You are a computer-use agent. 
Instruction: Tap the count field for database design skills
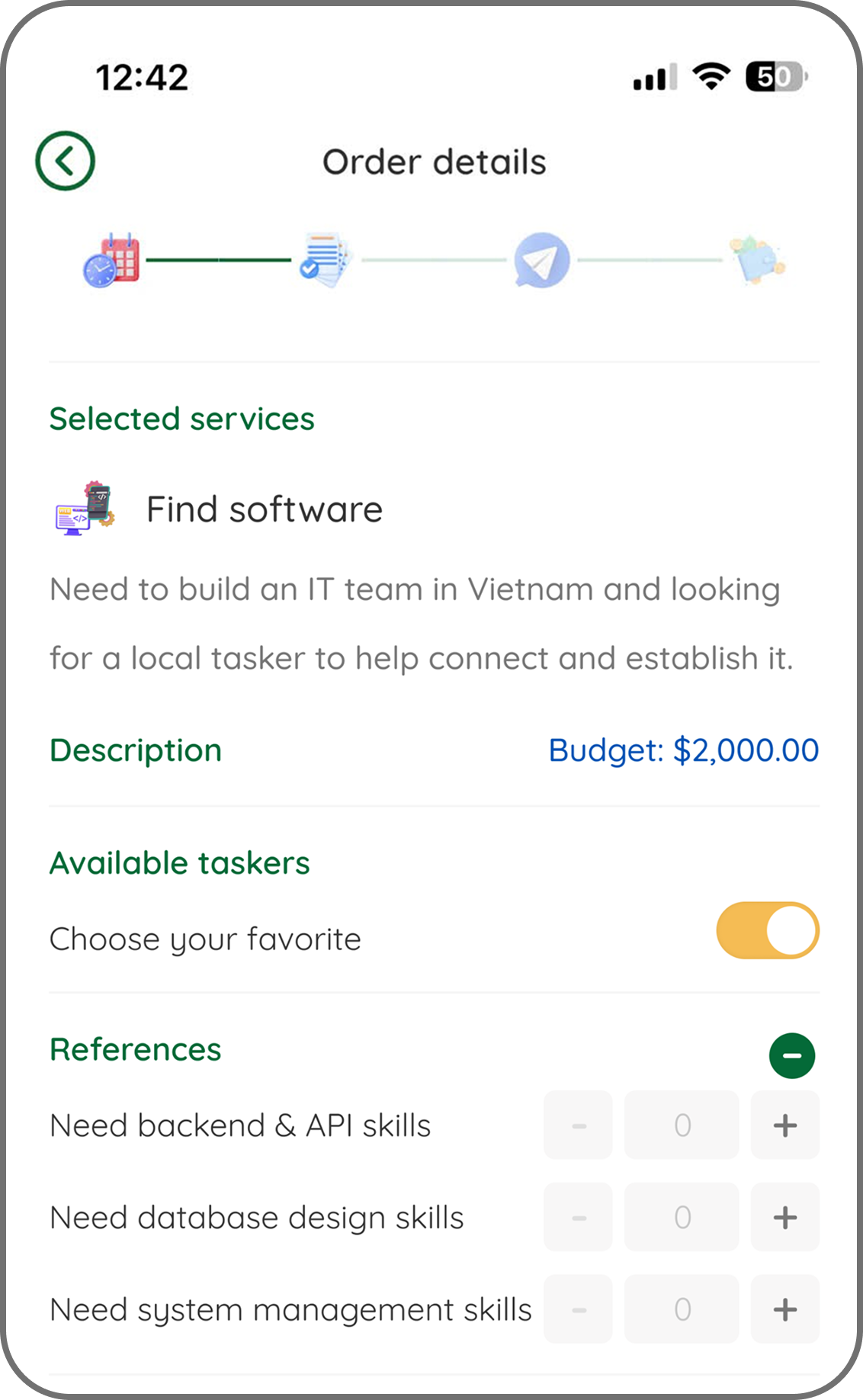[681, 1217]
